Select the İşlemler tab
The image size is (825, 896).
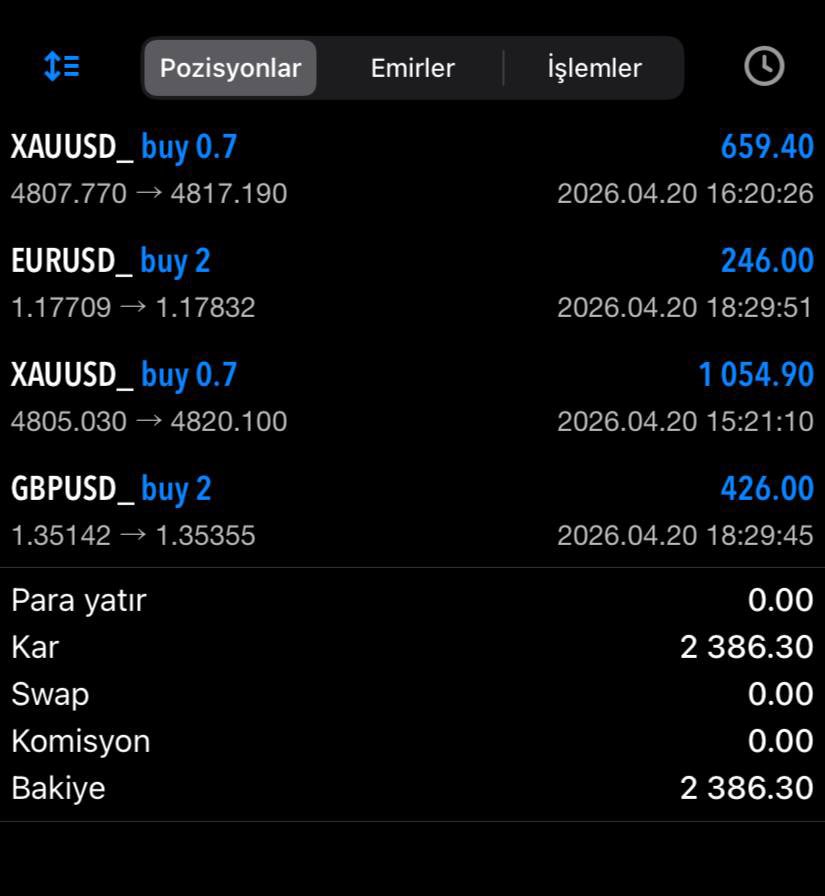(594, 68)
